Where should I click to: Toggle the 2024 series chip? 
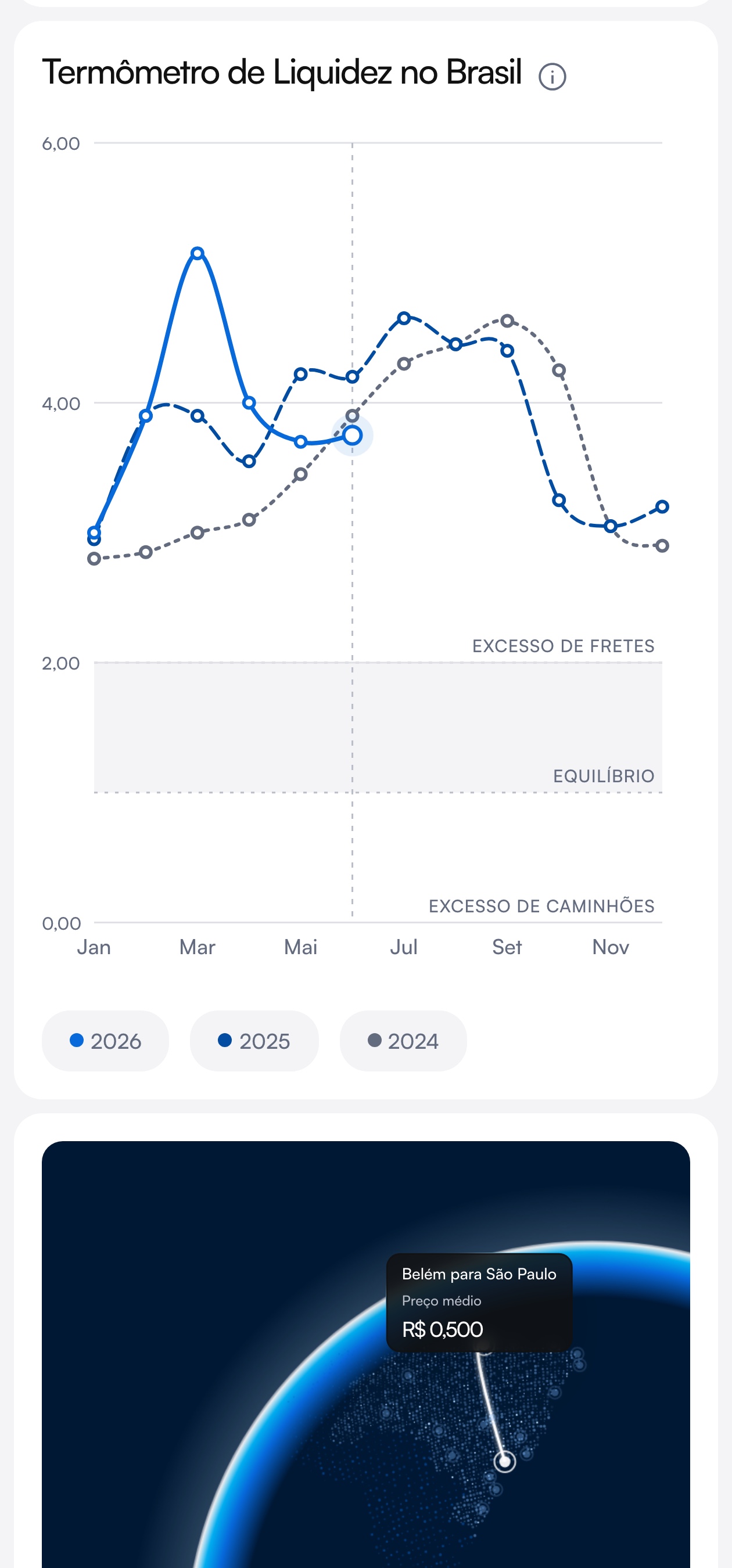pos(403,1040)
